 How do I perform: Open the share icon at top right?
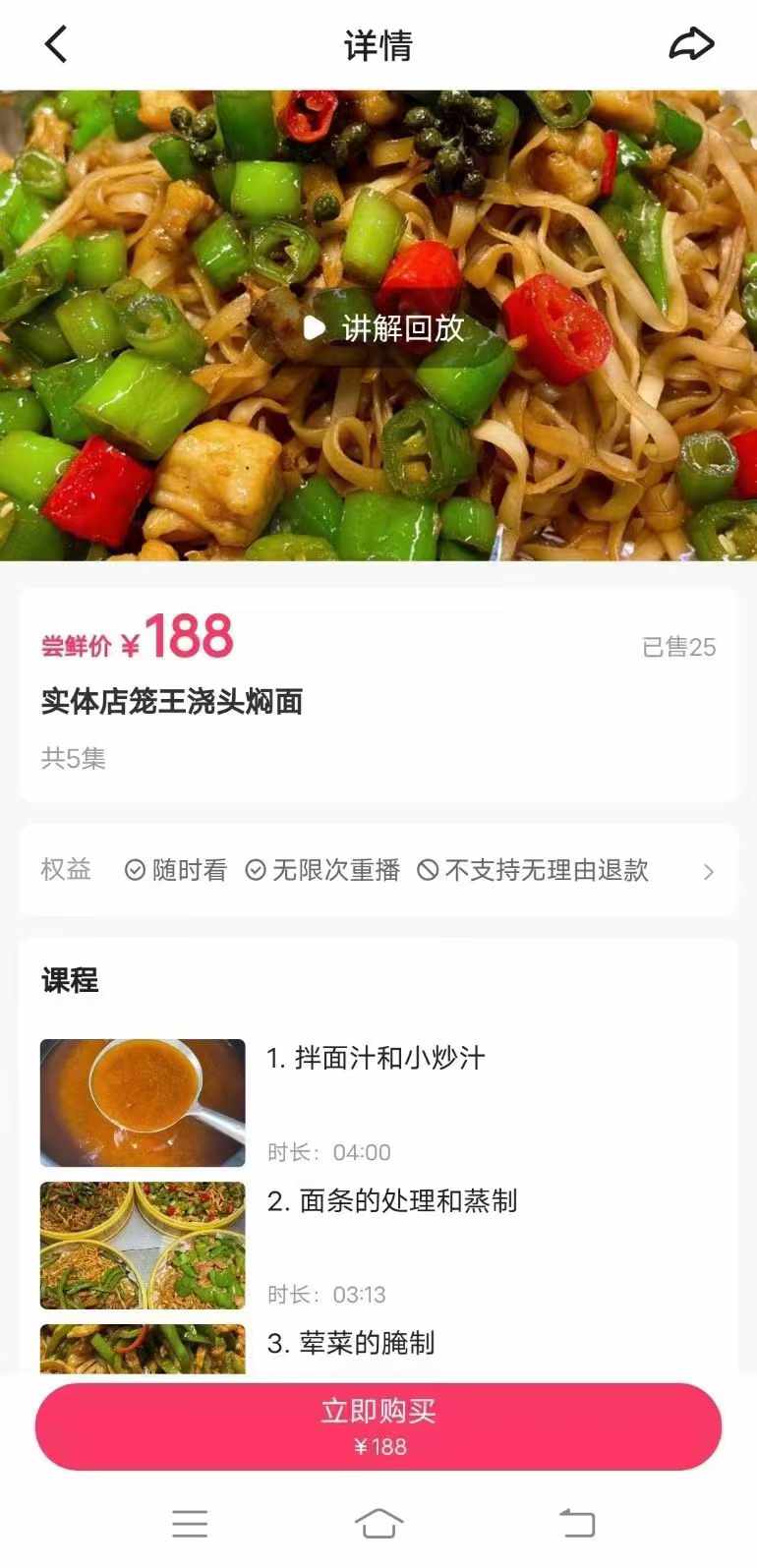691,43
